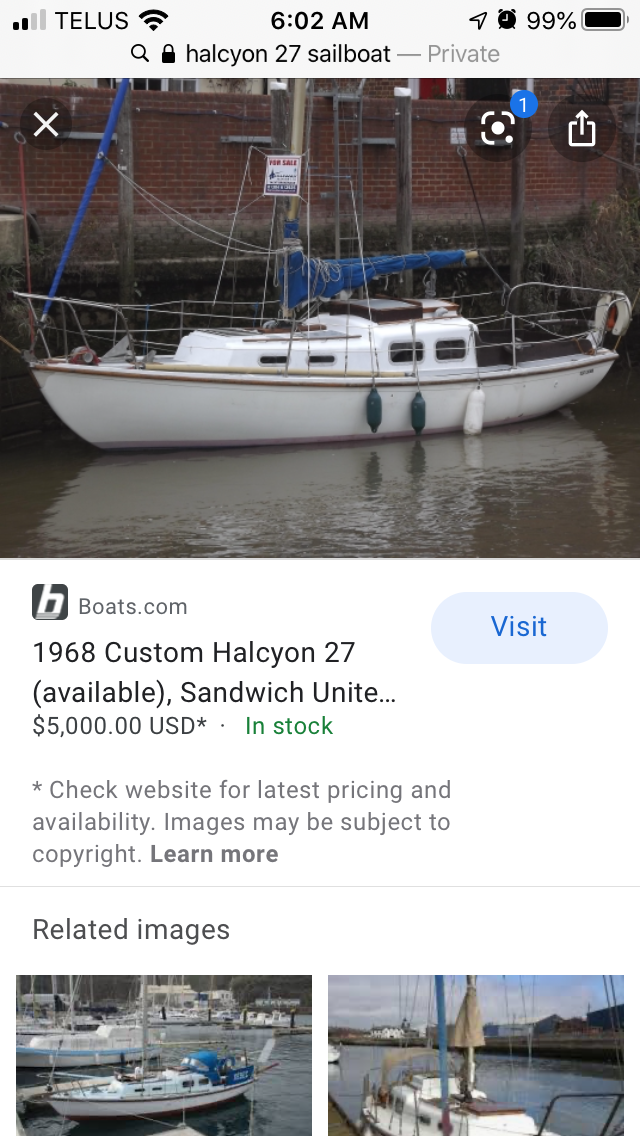Open related image of sailboat with beige sail cover
Image resolution: width=640 pixels, height=1136 pixels.
475,1055
